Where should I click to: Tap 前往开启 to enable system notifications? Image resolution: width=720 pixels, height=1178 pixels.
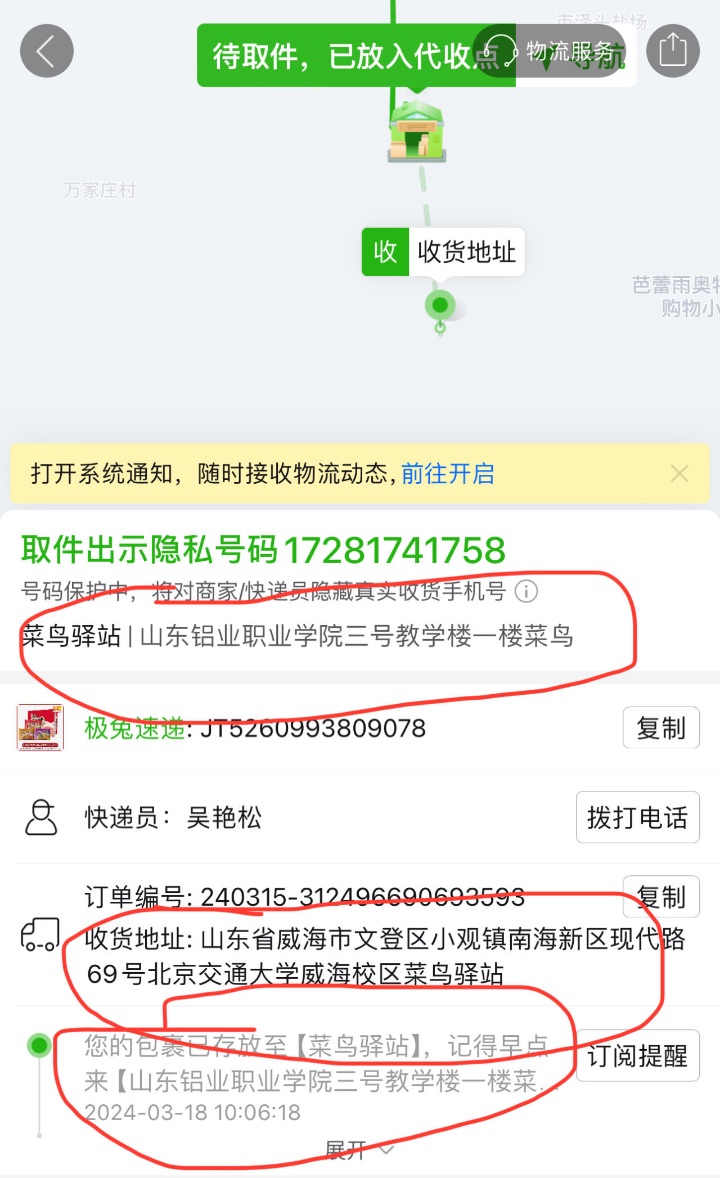pyautogui.click(x=448, y=474)
